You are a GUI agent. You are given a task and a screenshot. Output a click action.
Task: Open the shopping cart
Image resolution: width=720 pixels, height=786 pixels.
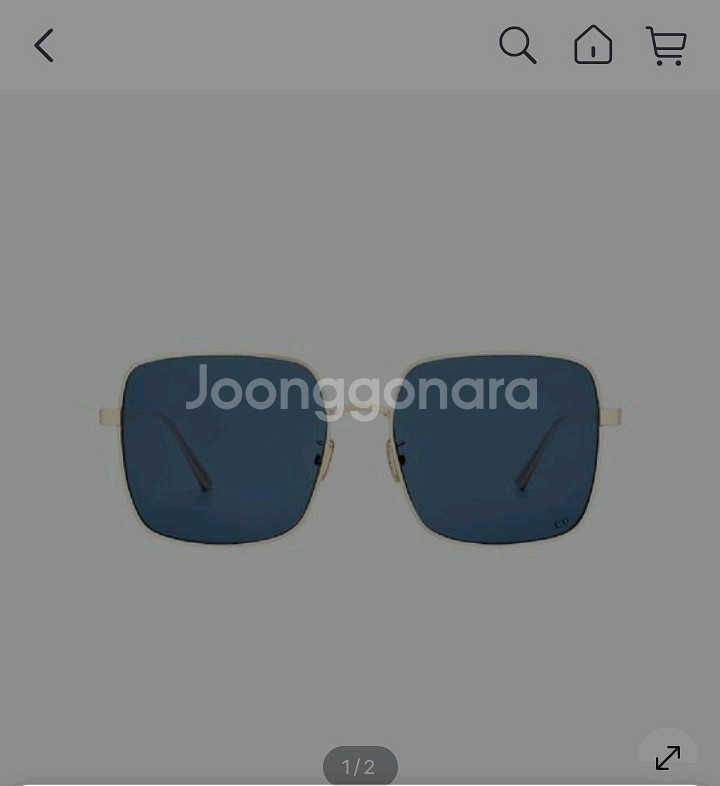[x=666, y=46]
